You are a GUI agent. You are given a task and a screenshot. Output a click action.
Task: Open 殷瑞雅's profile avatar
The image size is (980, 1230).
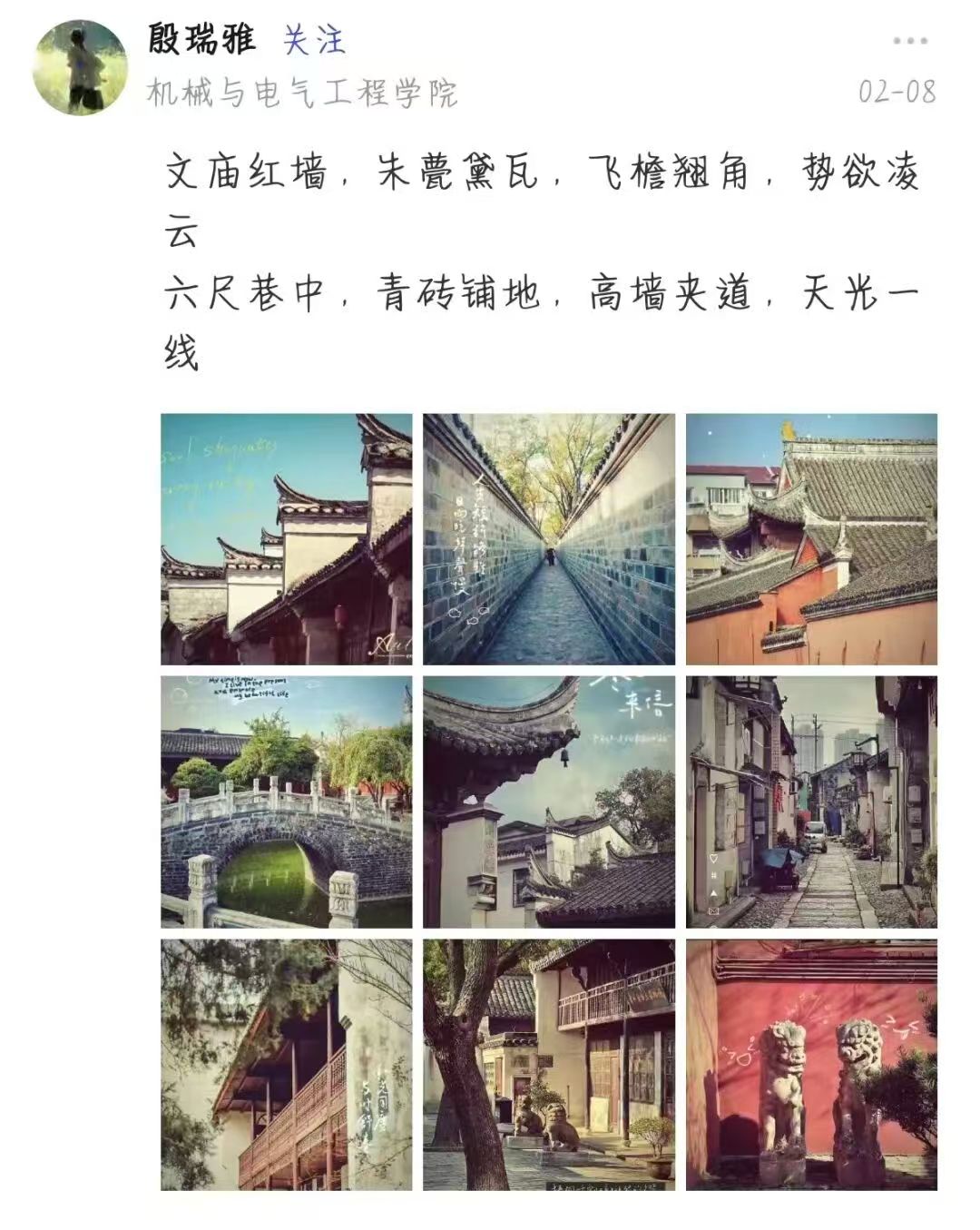coord(80,67)
